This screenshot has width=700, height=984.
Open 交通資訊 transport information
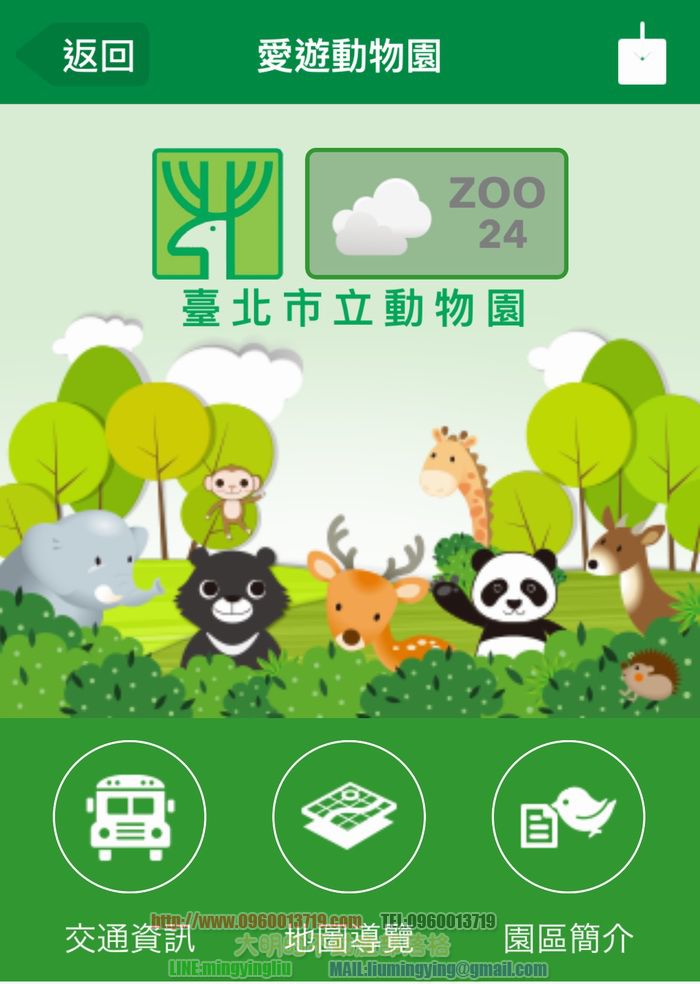coord(129,818)
